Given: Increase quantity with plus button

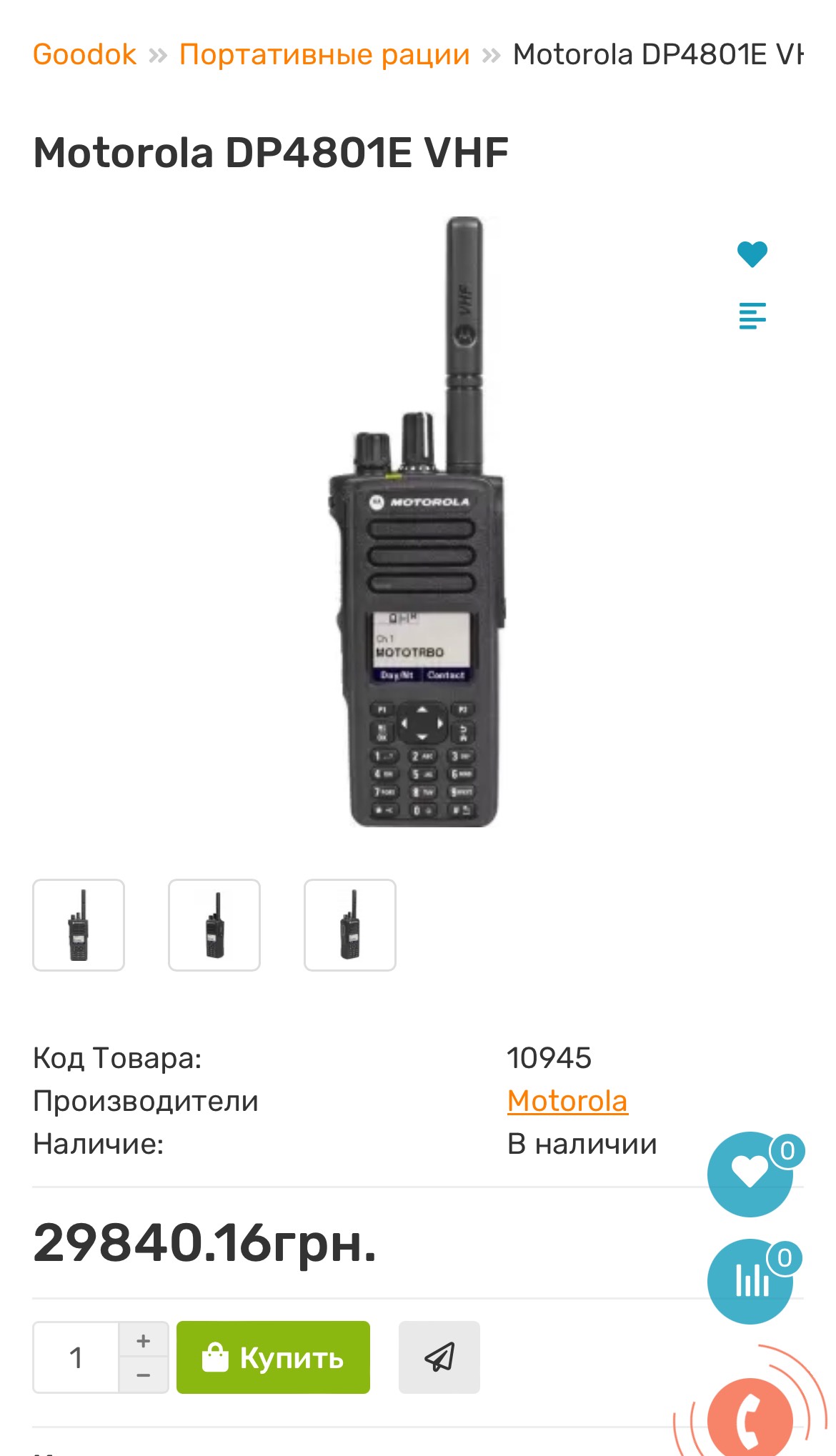Looking at the screenshot, I should pyautogui.click(x=144, y=1340).
